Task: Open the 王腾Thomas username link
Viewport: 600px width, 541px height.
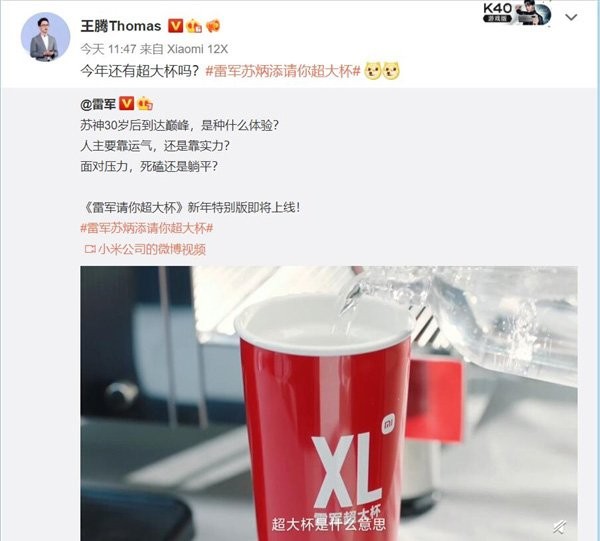Action: click(119, 26)
